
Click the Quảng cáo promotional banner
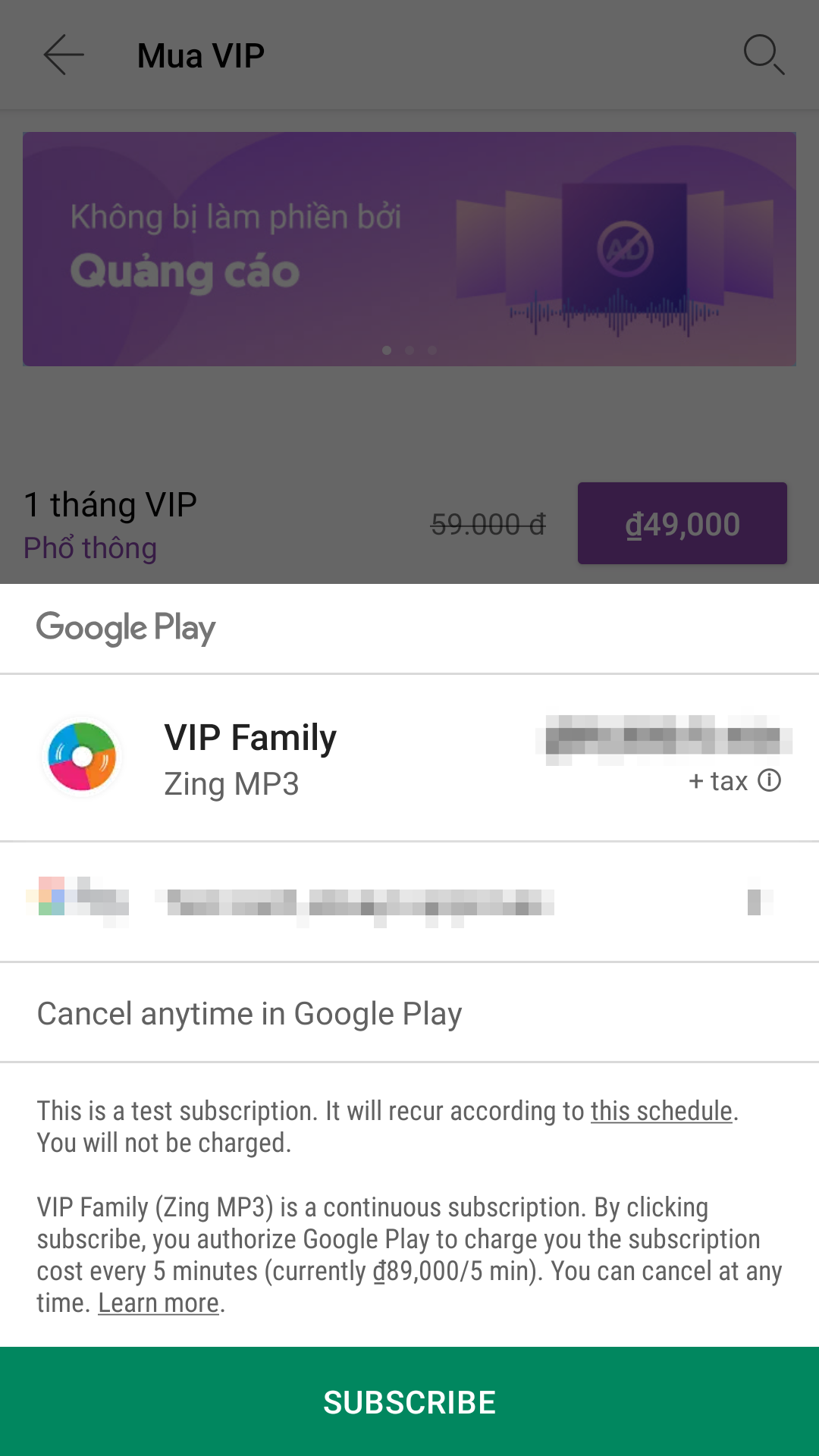click(x=409, y=248)
